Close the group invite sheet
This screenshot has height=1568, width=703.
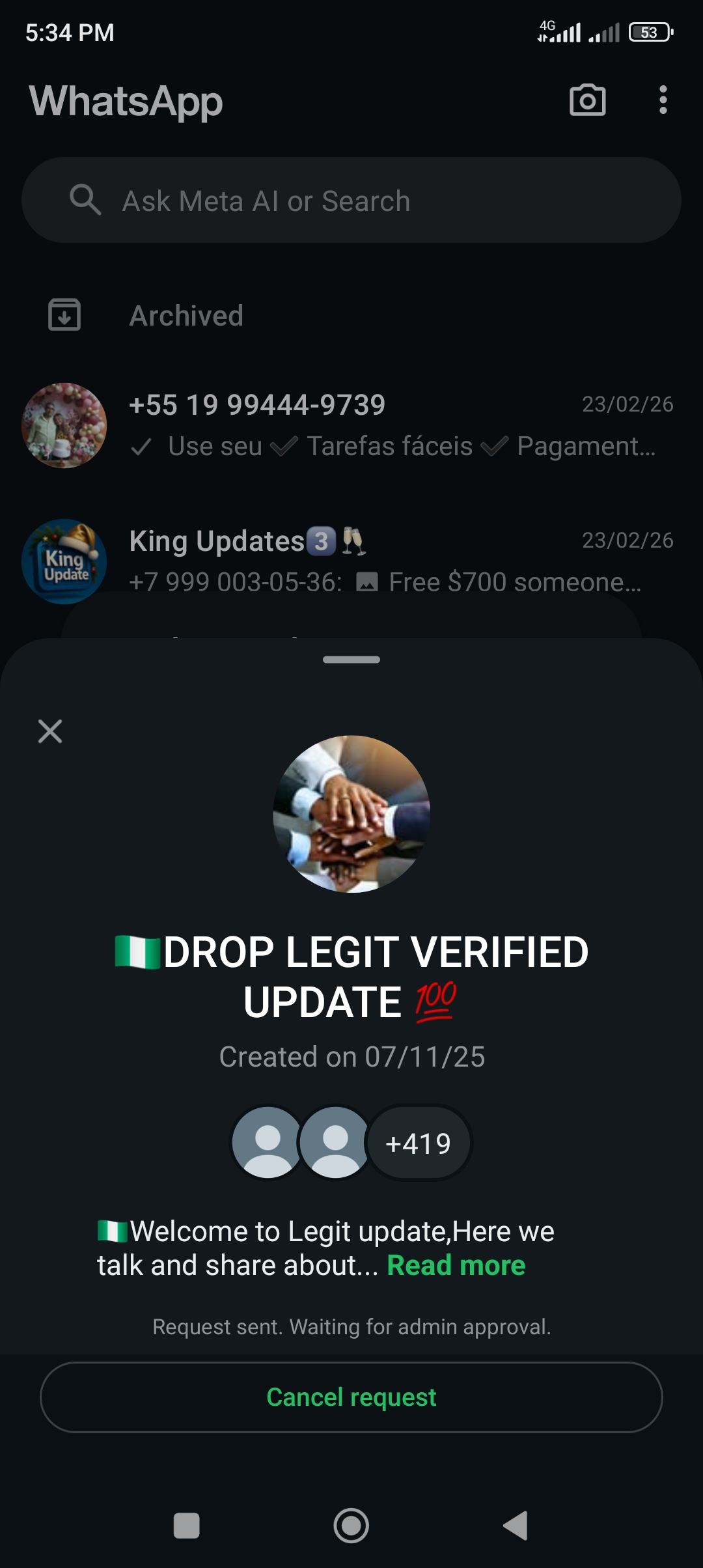point(50,731)
